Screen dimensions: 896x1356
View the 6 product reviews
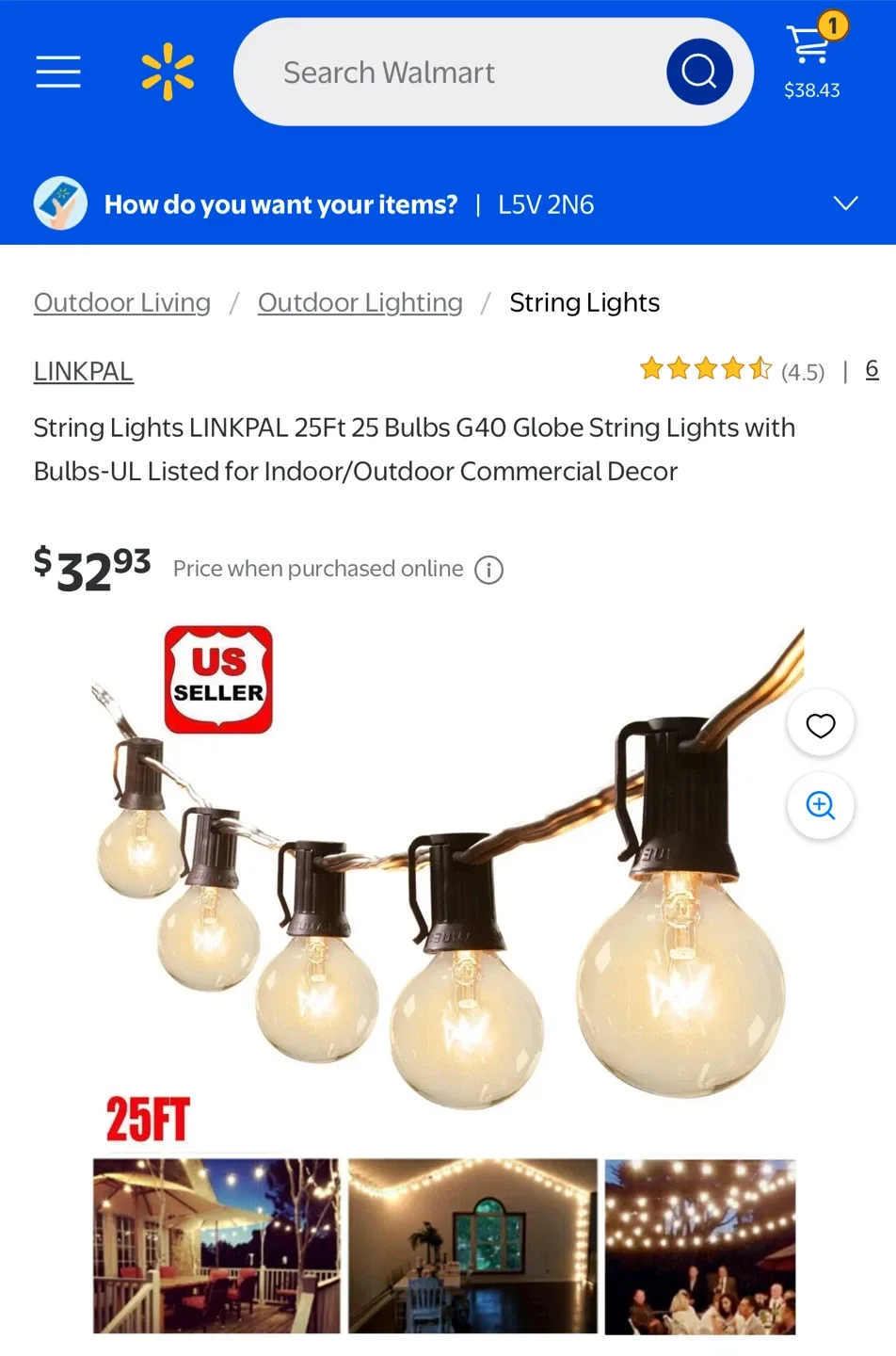click(x=872, y=369)
